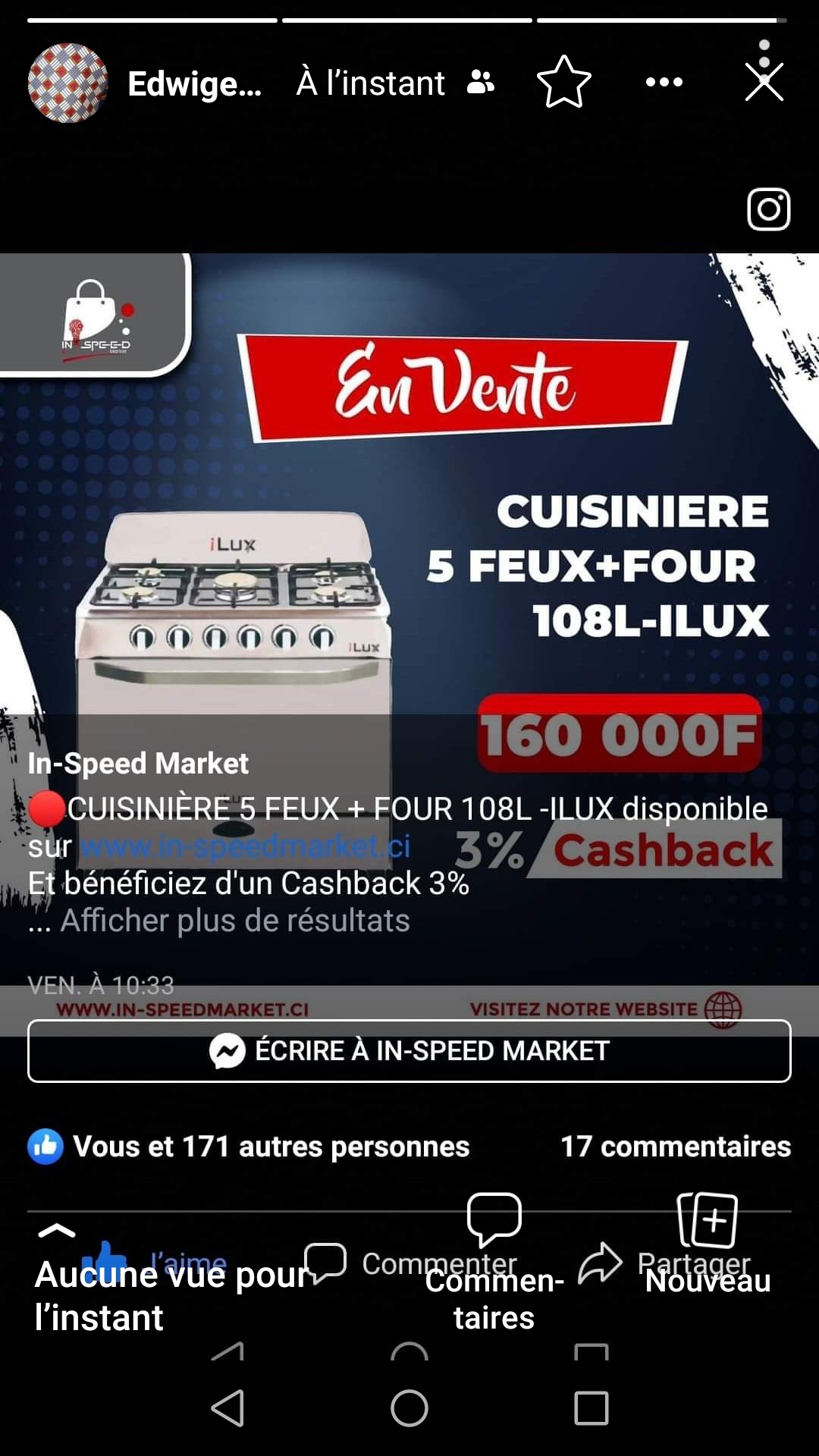Tap the Instagram icon on the story
Image resolution: width=819 pixels, height=1456 pixels.
click(769, 209)
